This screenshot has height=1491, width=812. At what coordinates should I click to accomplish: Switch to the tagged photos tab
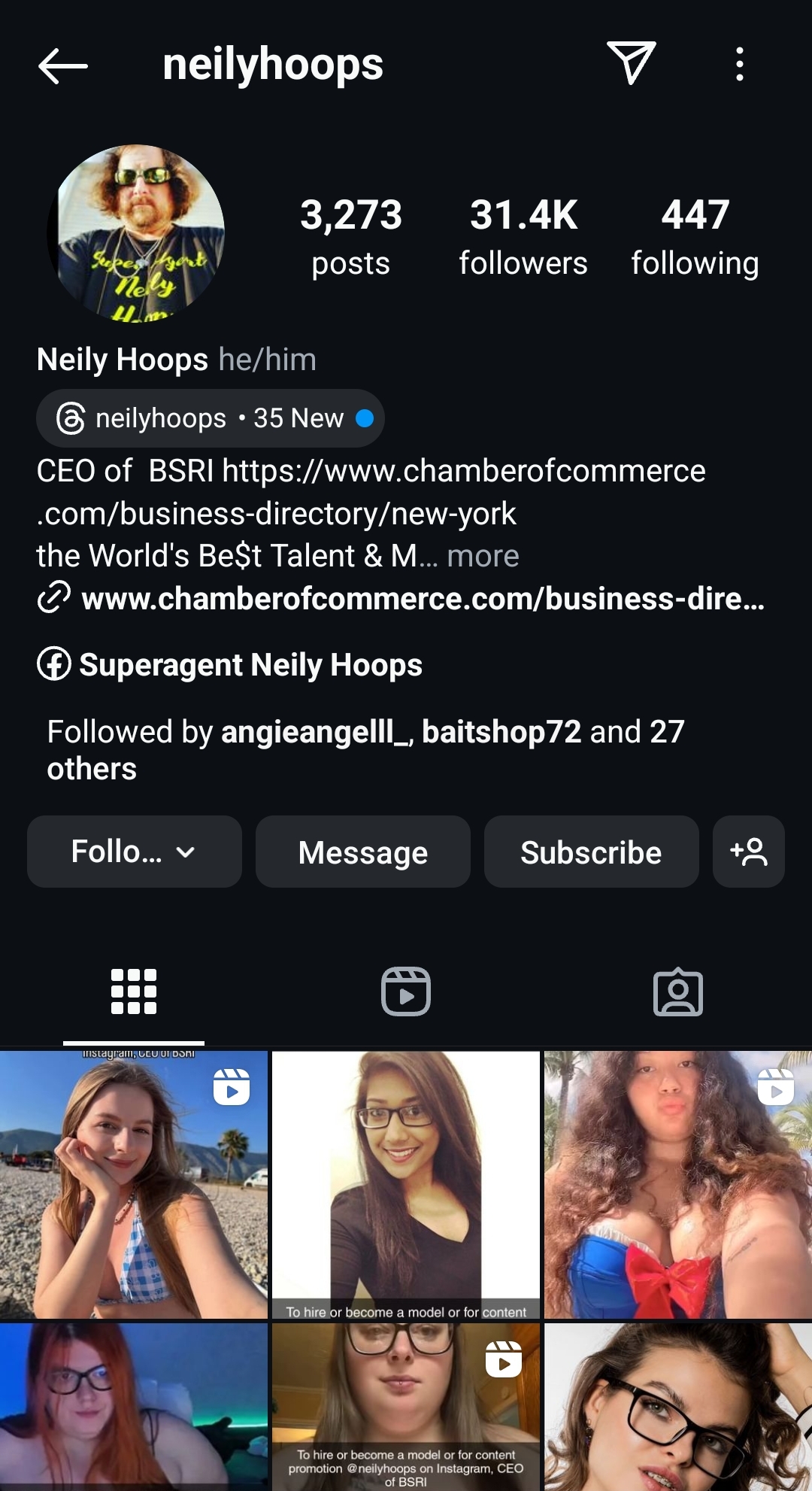point(677,991)
